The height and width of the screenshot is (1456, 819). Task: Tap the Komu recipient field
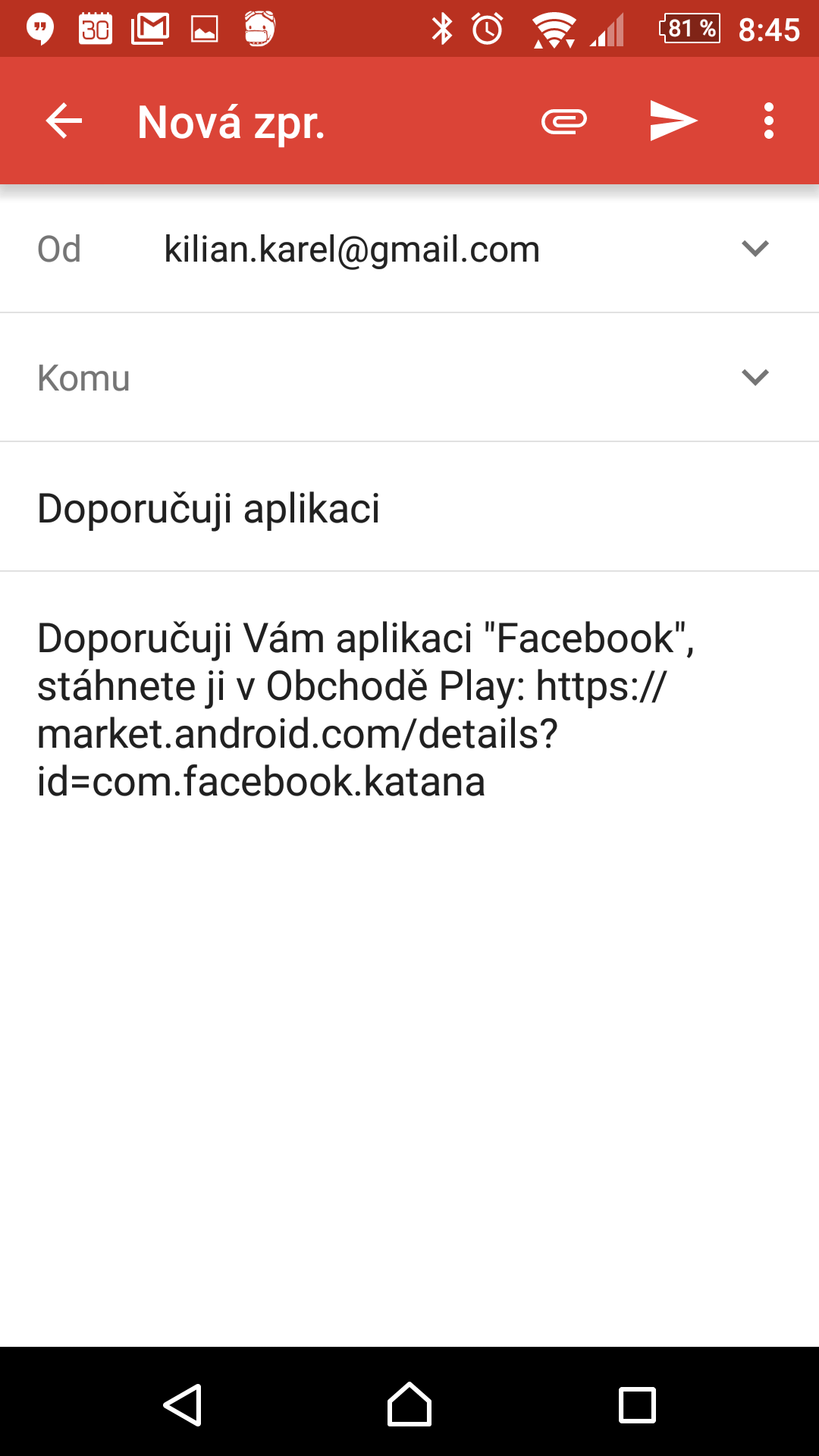click(379, 378)
